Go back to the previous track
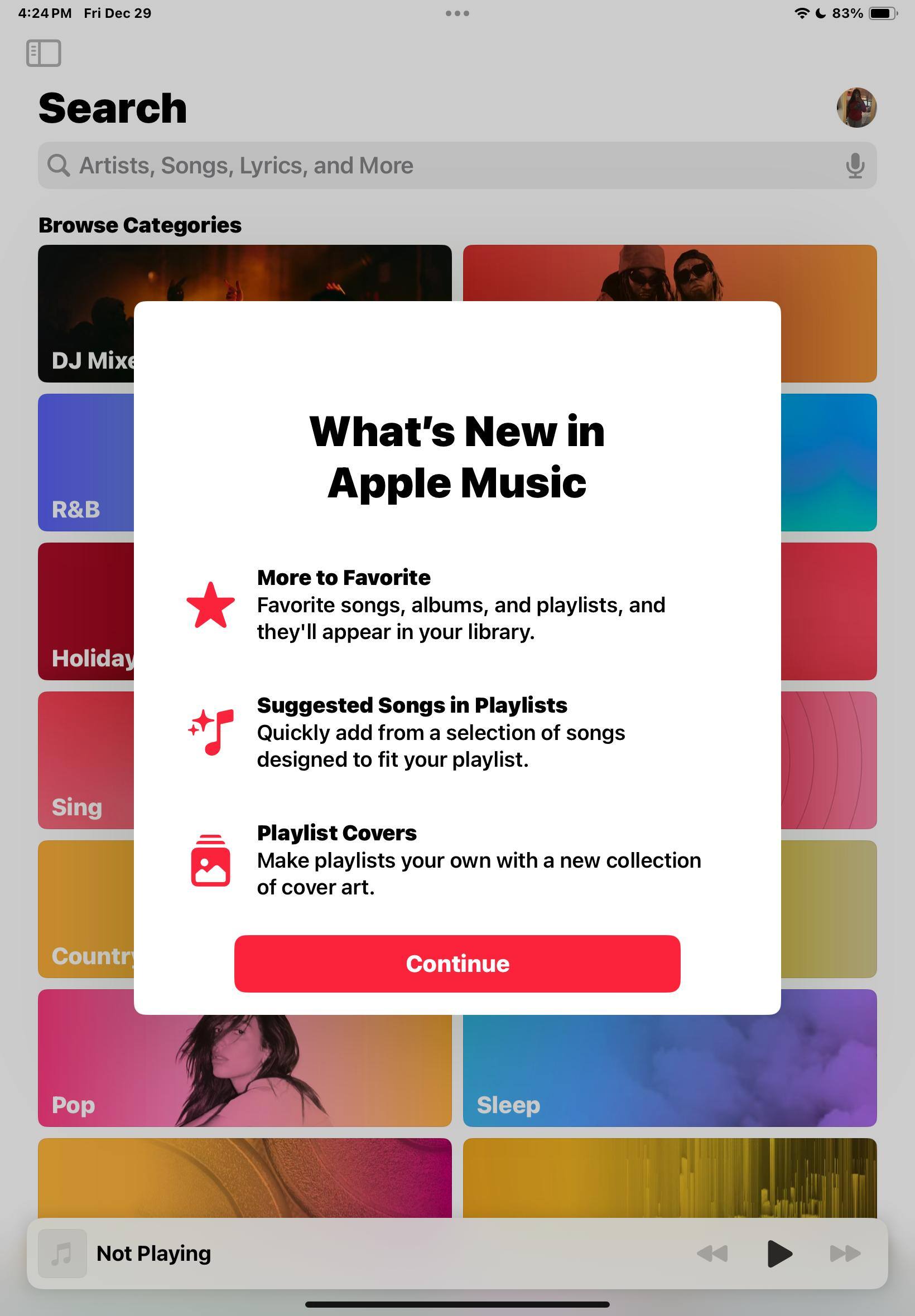915x1316 pixels. 712,1254
